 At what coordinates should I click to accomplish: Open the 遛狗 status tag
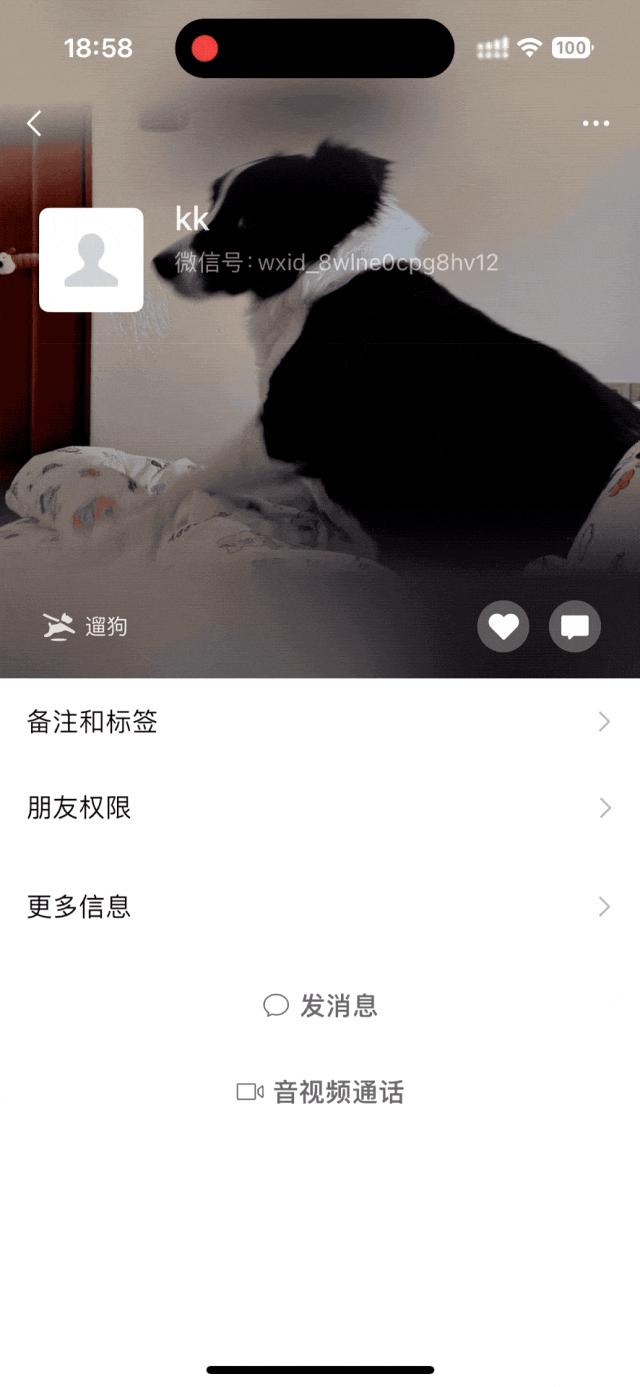point(86,627)
